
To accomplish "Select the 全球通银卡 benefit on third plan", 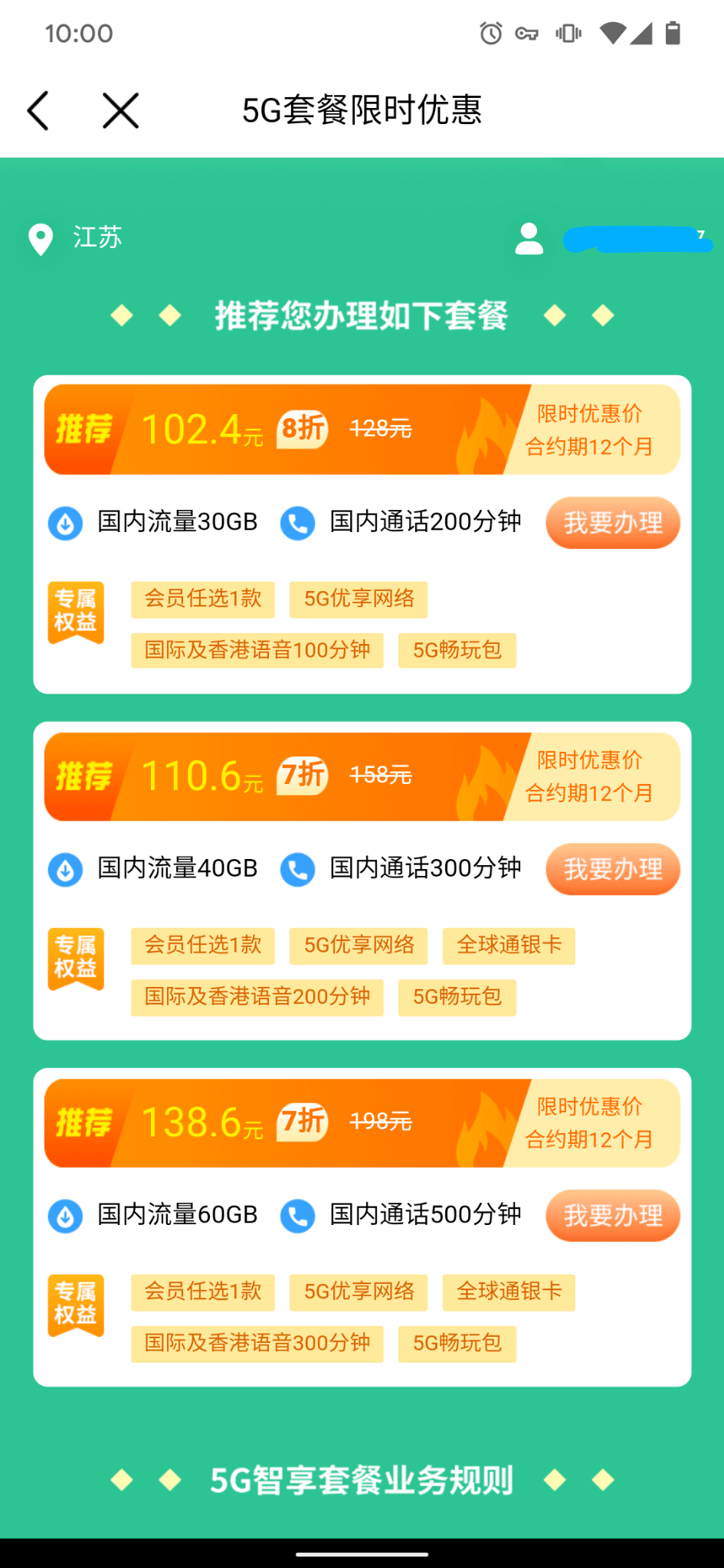I will coord(509,1292).
